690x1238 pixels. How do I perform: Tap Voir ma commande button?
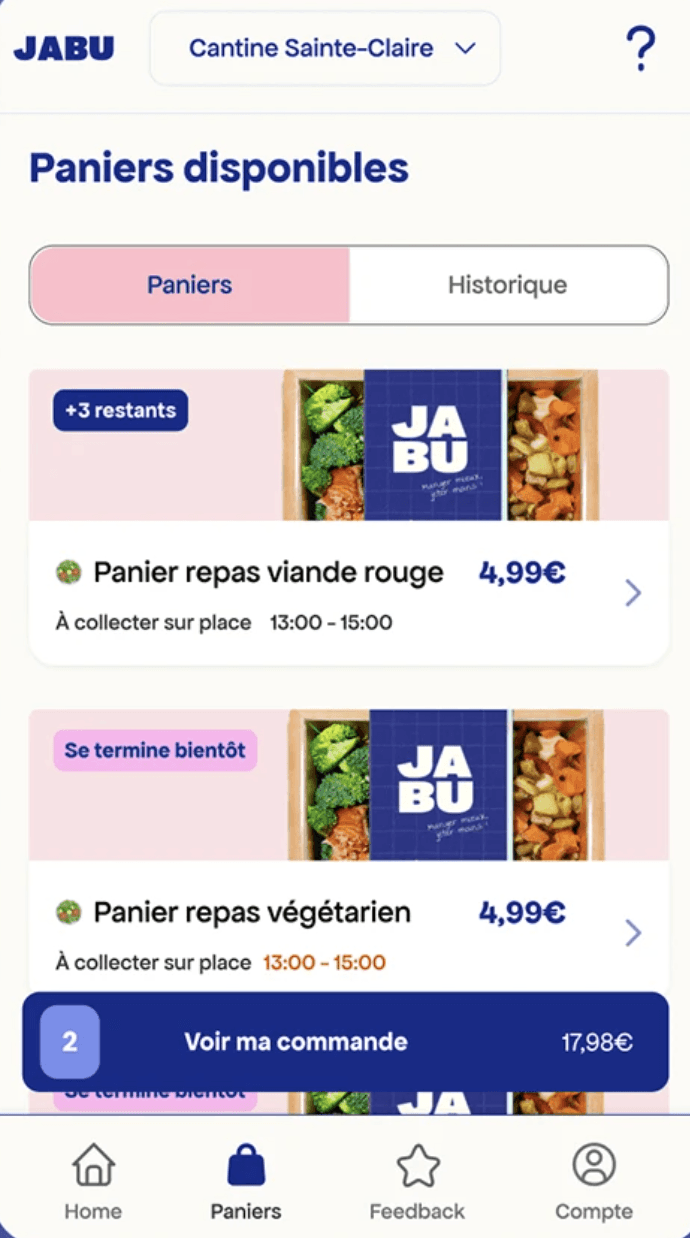pos(345,1042)
